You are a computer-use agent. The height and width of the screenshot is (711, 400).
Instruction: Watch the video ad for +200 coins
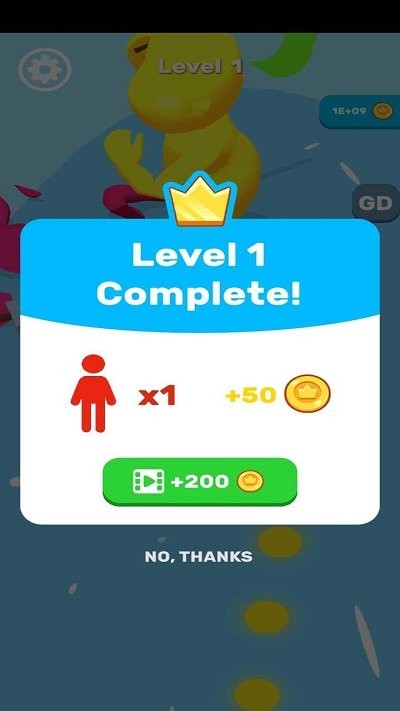coord(200,481)
